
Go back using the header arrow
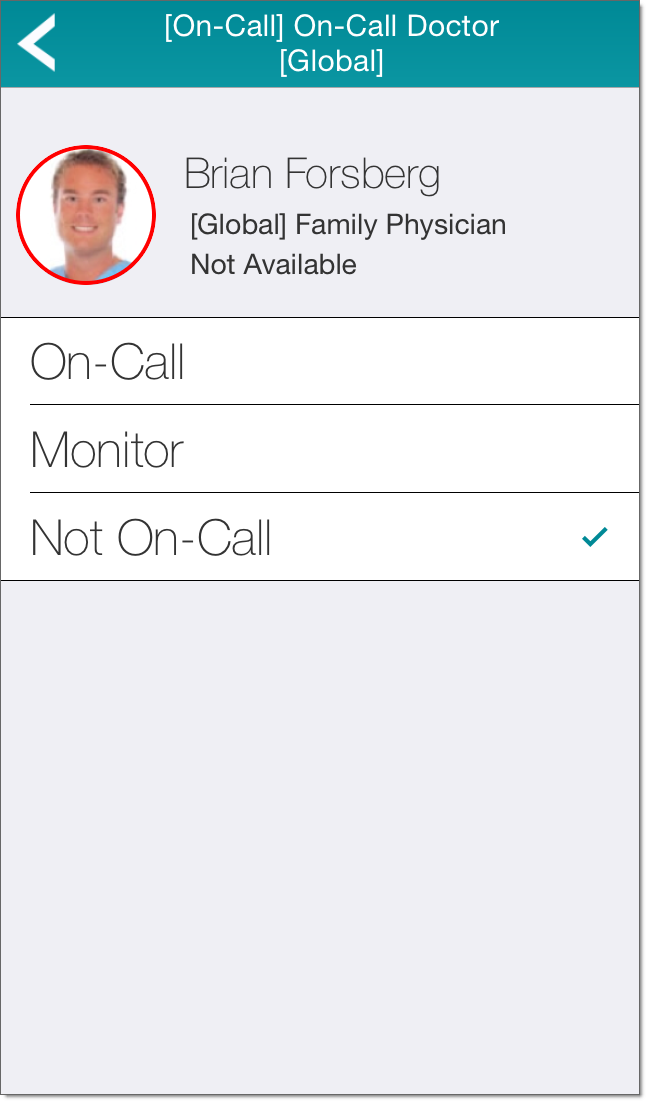pyautogui.click(x=38, y=43)
